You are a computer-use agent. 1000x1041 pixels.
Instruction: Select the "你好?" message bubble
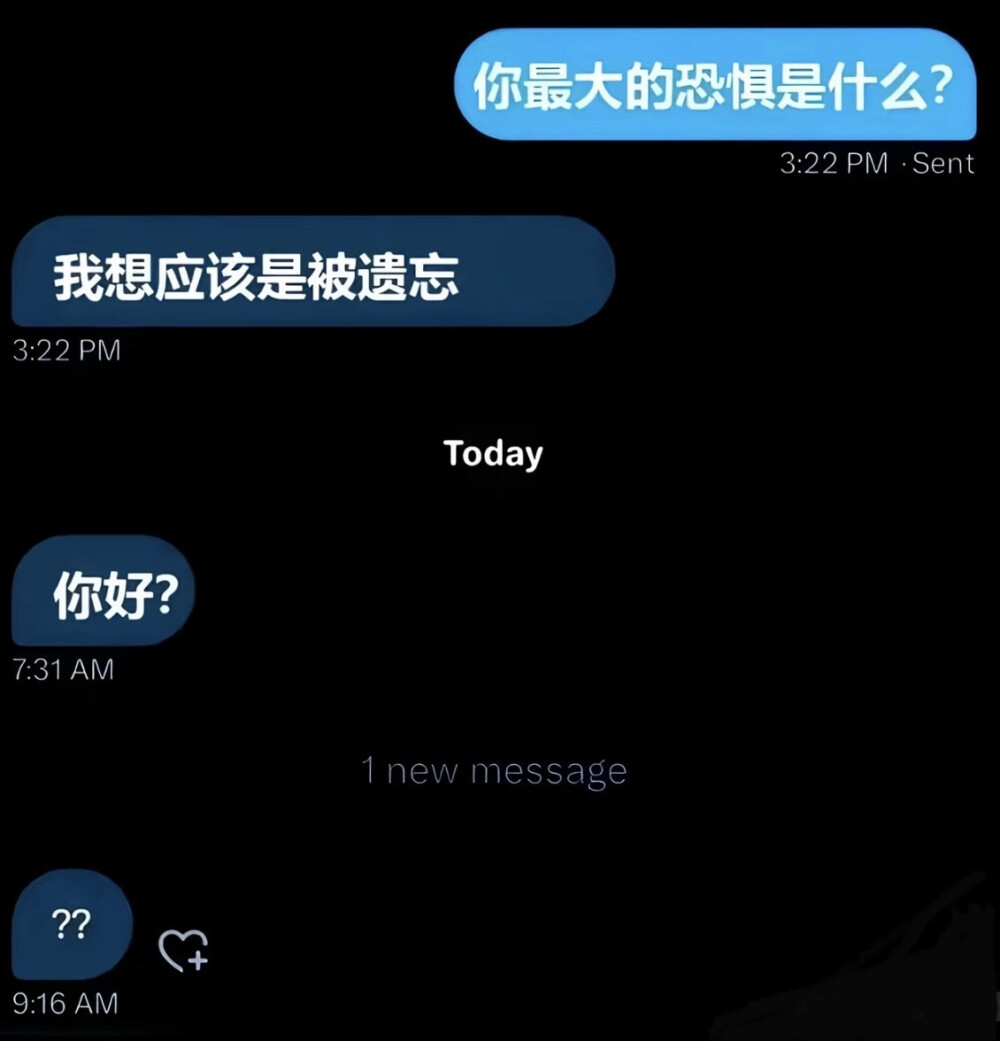coord(101,593)
